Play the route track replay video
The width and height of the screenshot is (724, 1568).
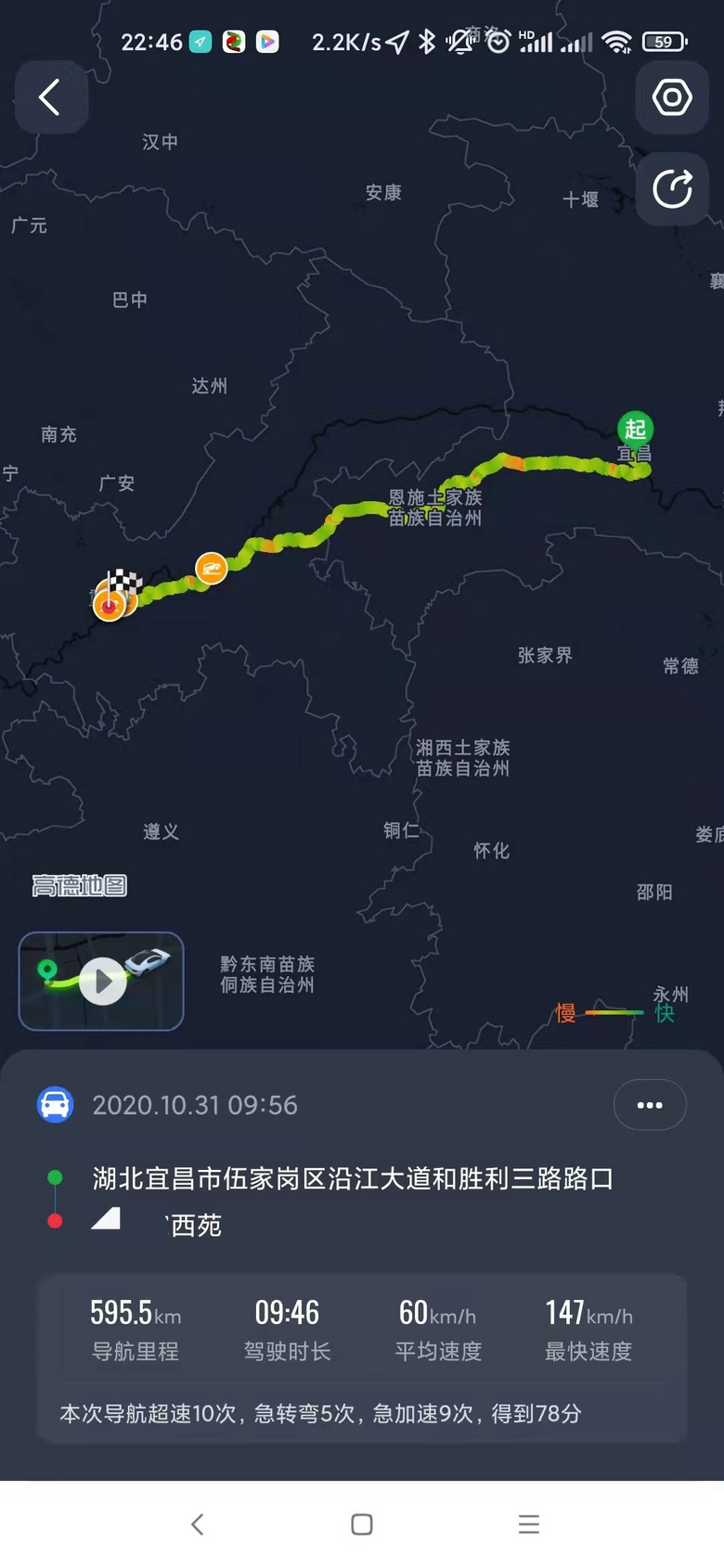click(x=102, y=981)
